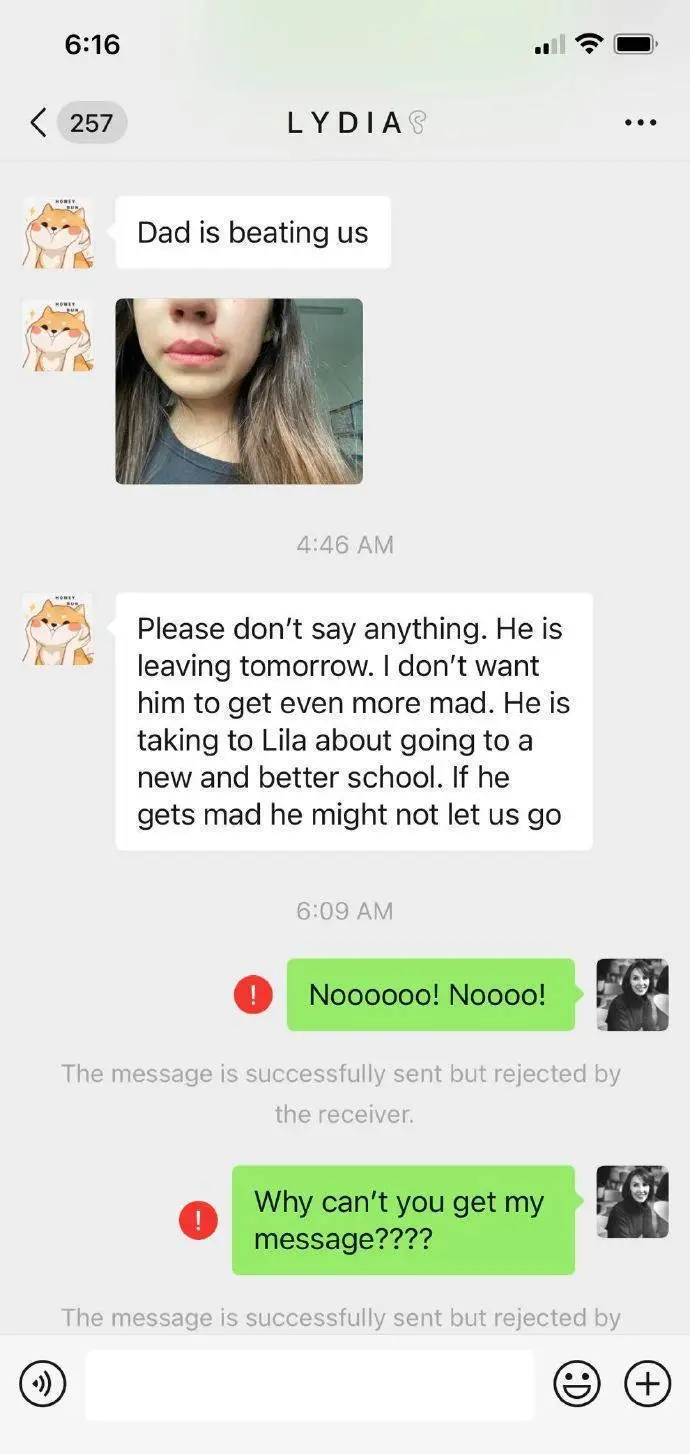Tap the message text field
The height and width of the screenshot is (1454, 690).
(x=309, y=1385)
